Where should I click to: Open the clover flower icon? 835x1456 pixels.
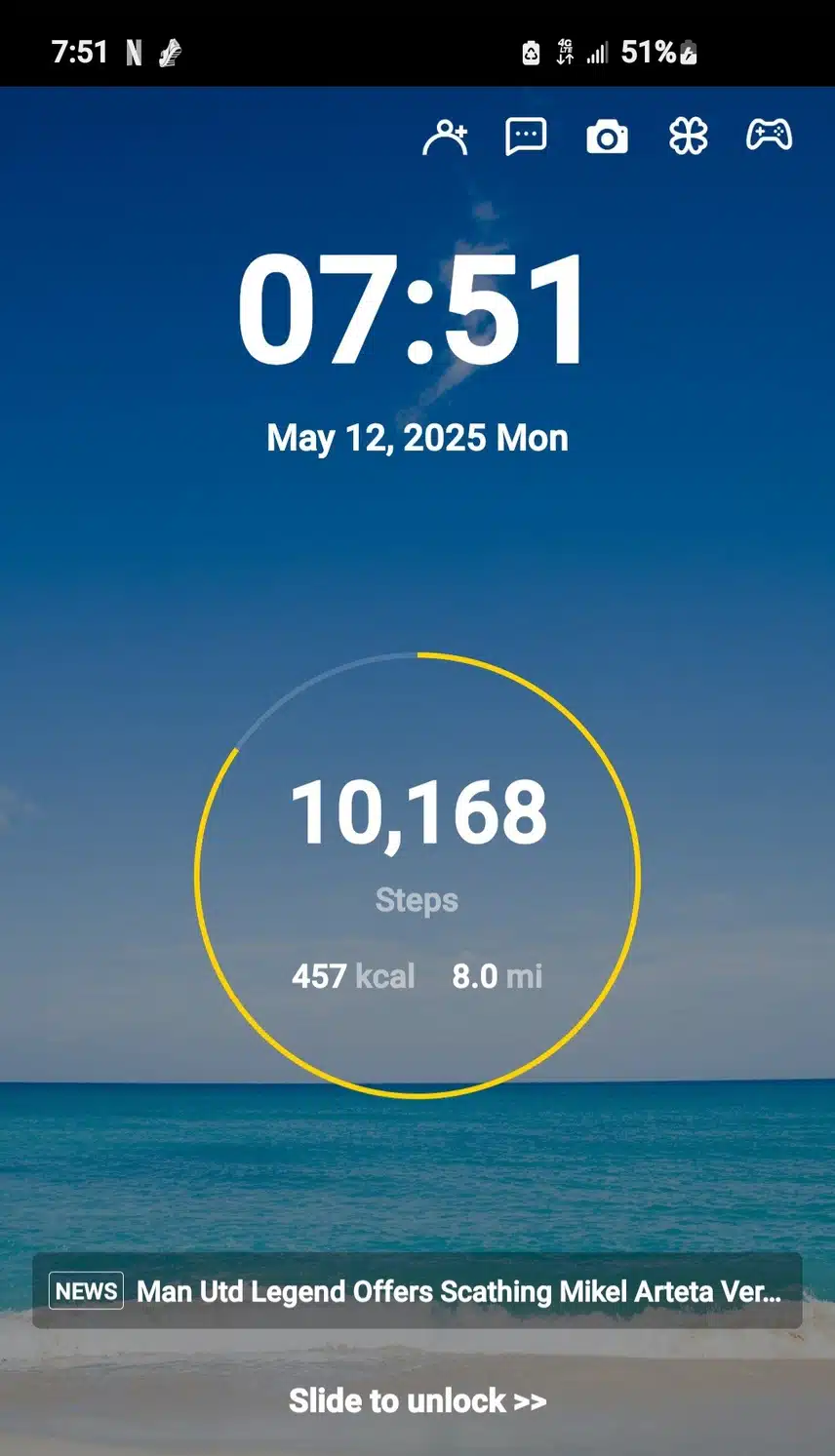tap(688, 138)
